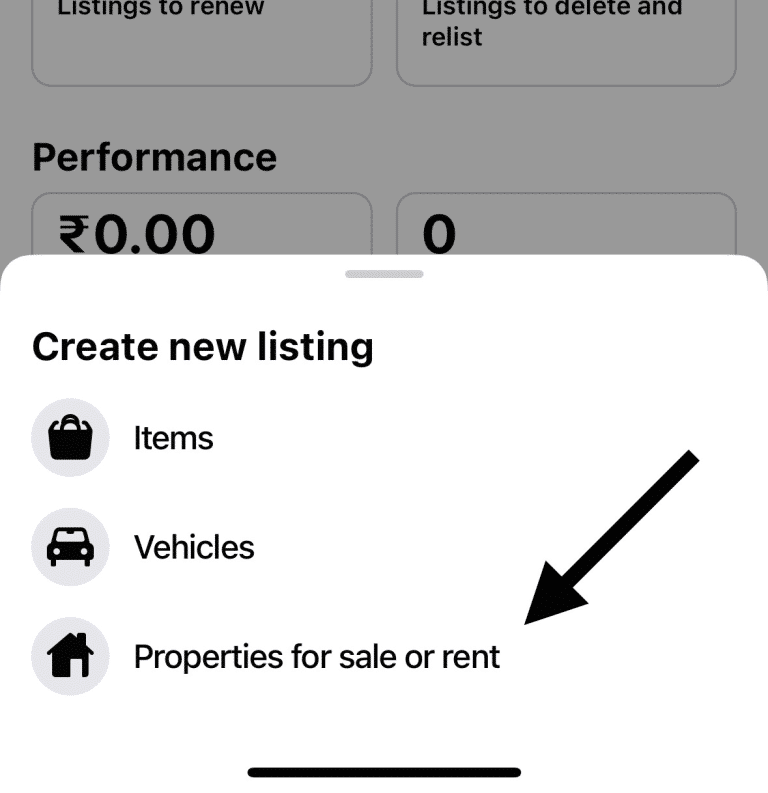Choose the Vehicles circular icon

click(x=70, y=547)
